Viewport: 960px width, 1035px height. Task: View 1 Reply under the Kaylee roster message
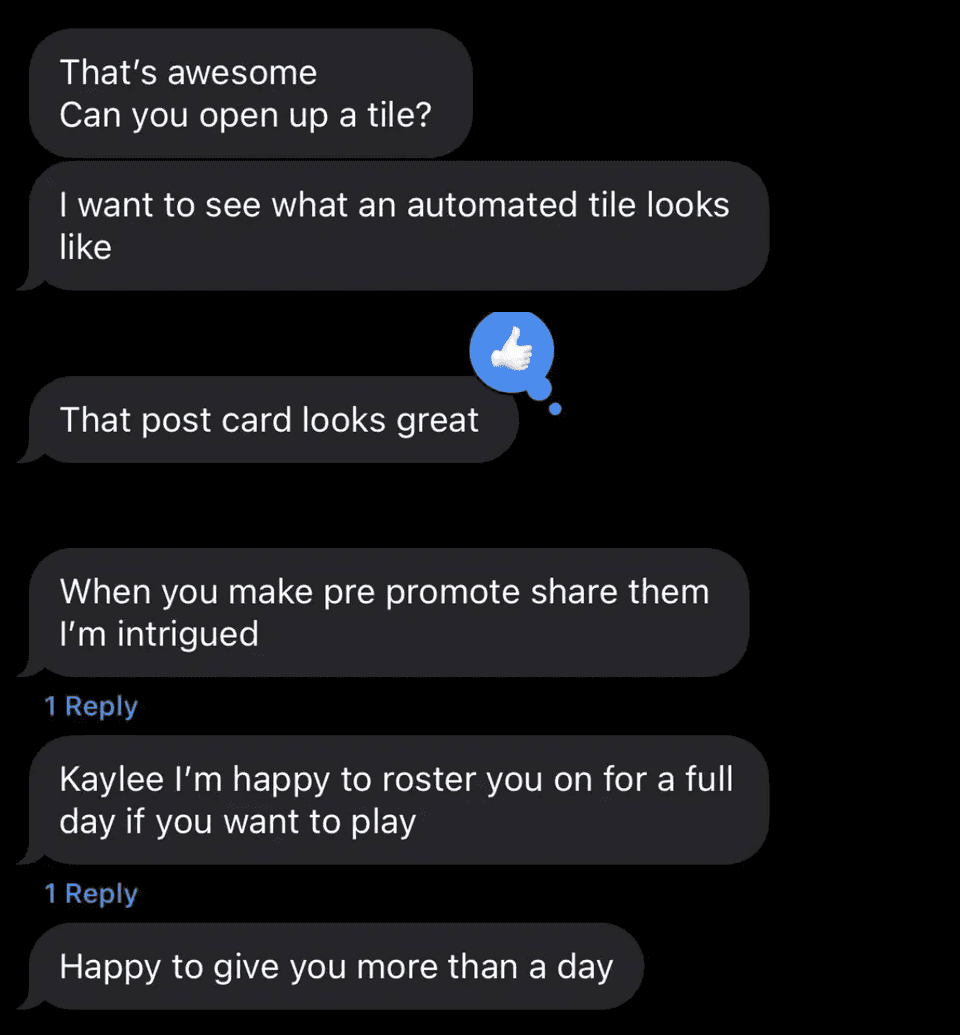(91, 893)
